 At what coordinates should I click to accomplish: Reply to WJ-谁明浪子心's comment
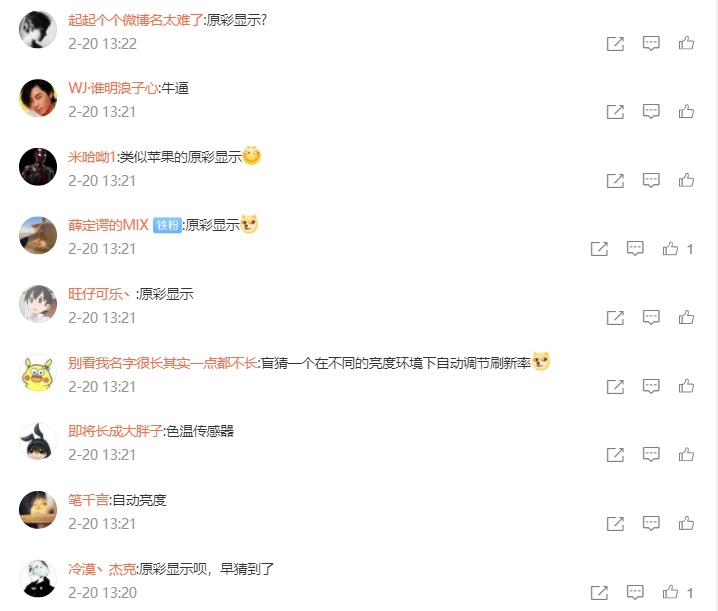pos(651,112)
